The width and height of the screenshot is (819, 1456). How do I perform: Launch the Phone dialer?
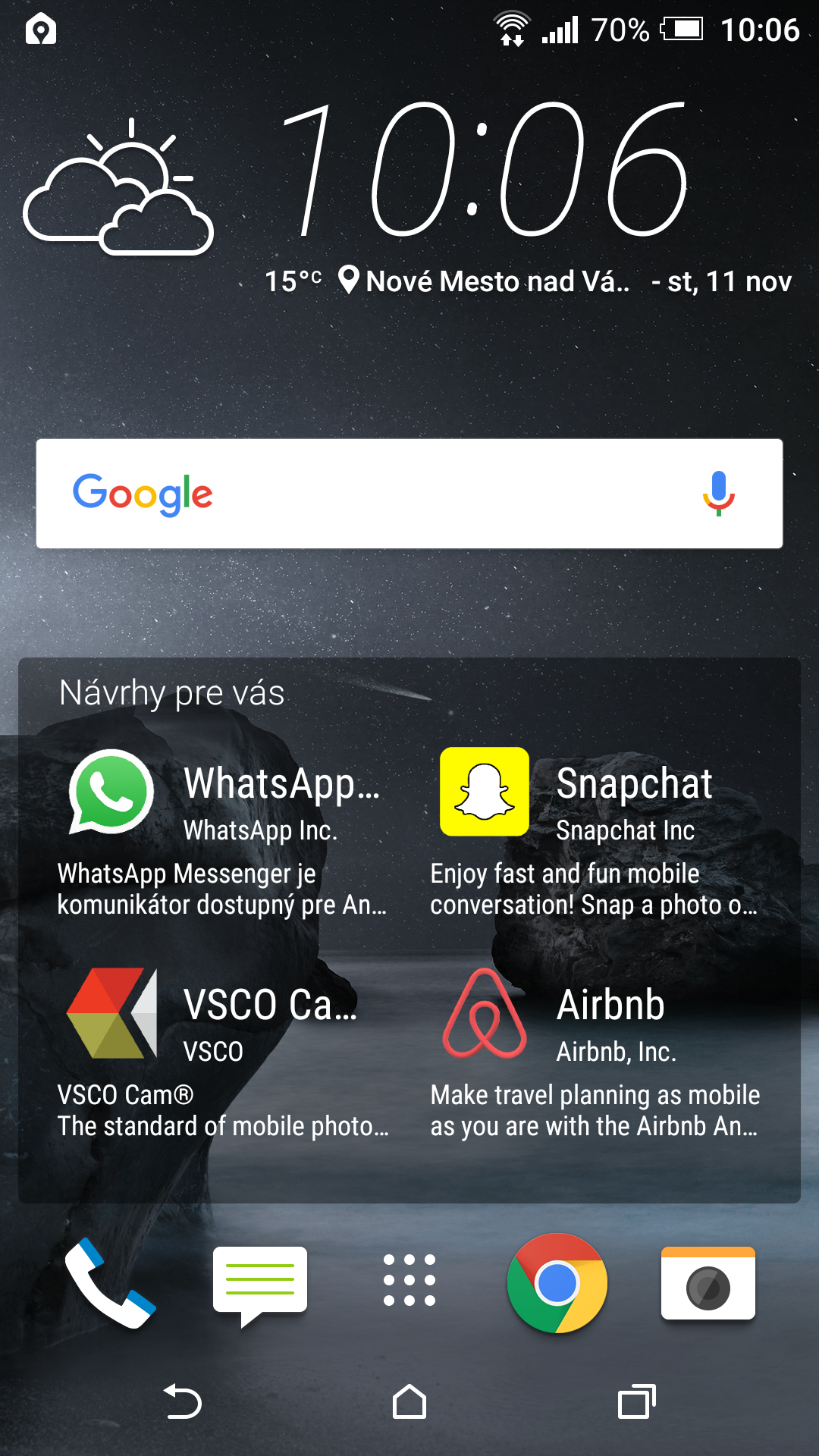(x=111, y=1283)
